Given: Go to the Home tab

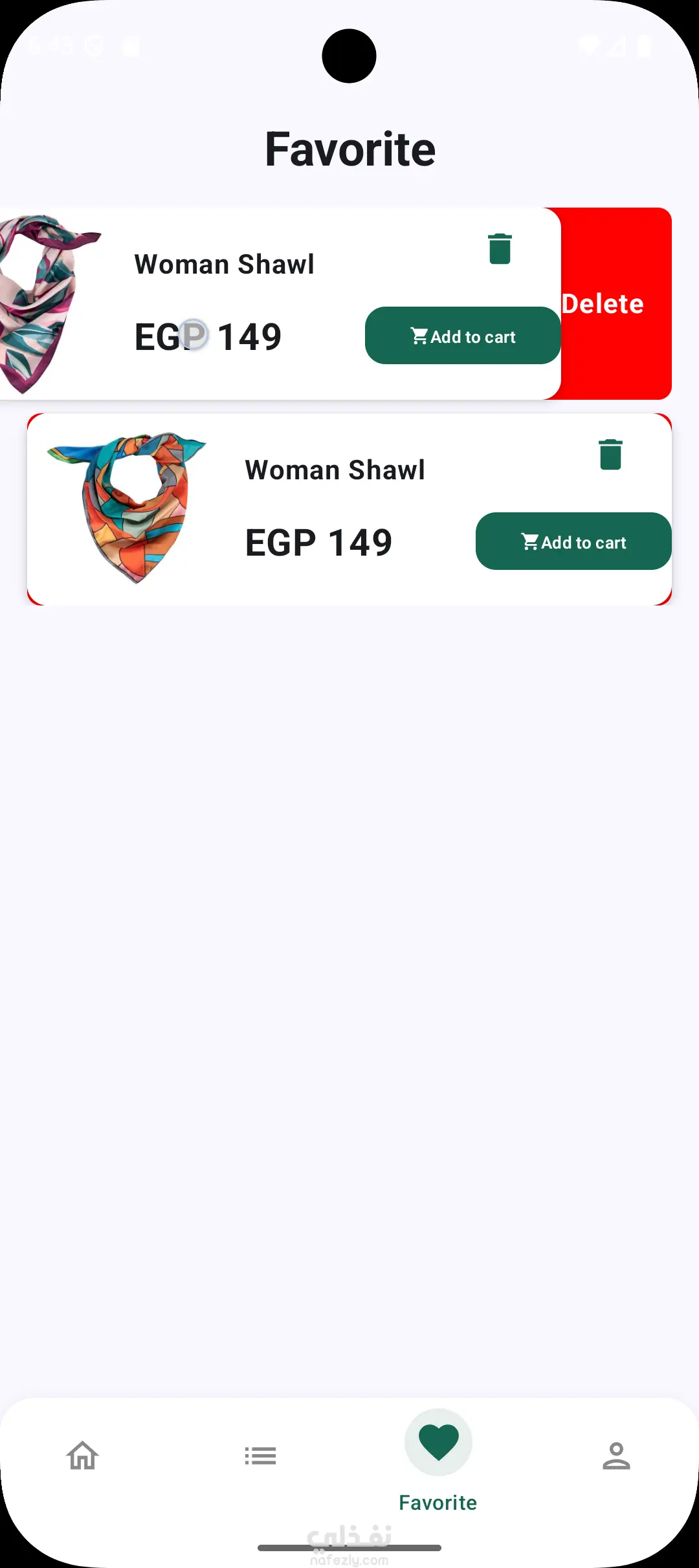Looking at the screenshot, I should 83,1455.
